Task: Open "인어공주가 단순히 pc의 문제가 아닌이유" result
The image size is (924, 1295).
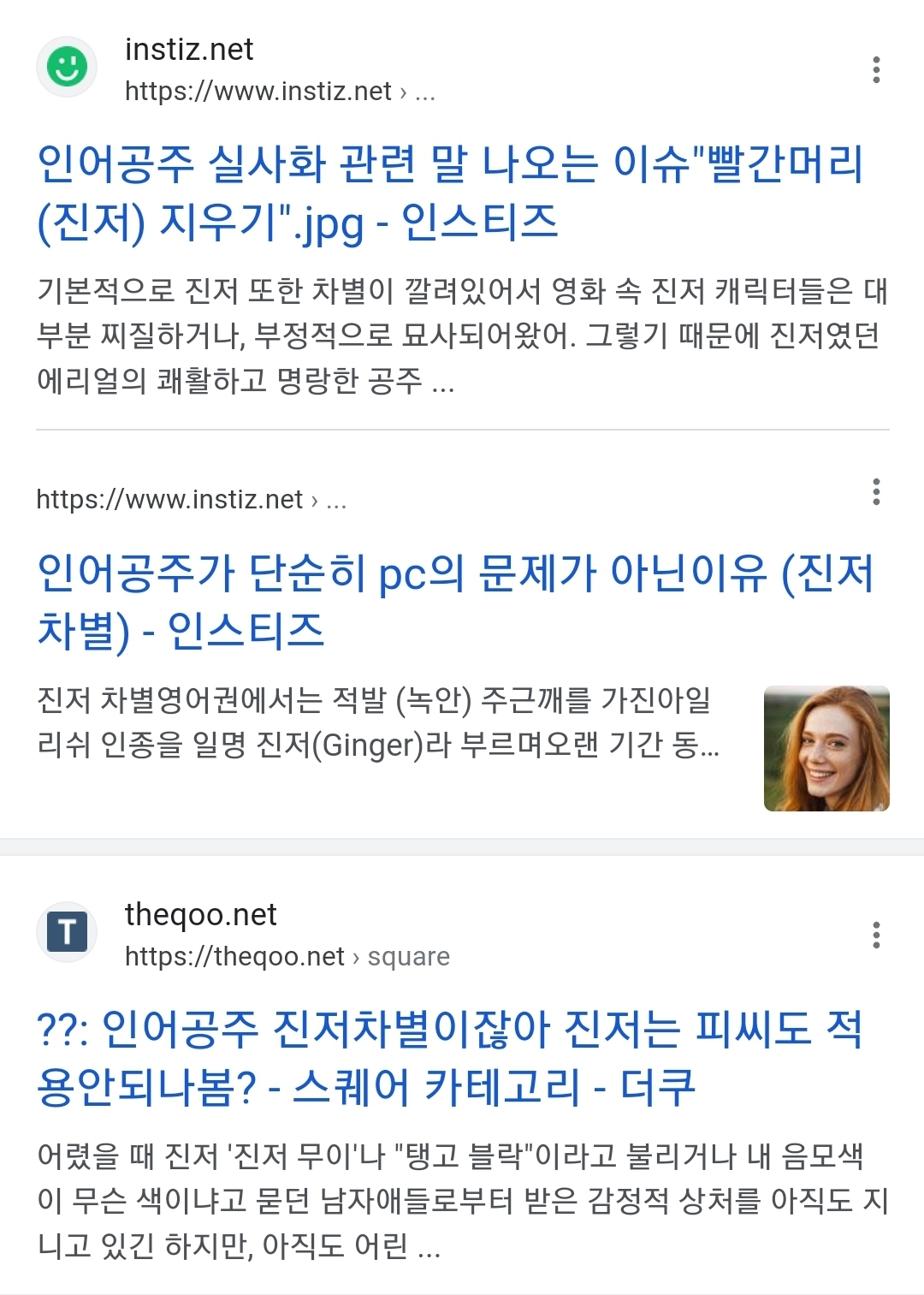Action: (x=456, y=602)
